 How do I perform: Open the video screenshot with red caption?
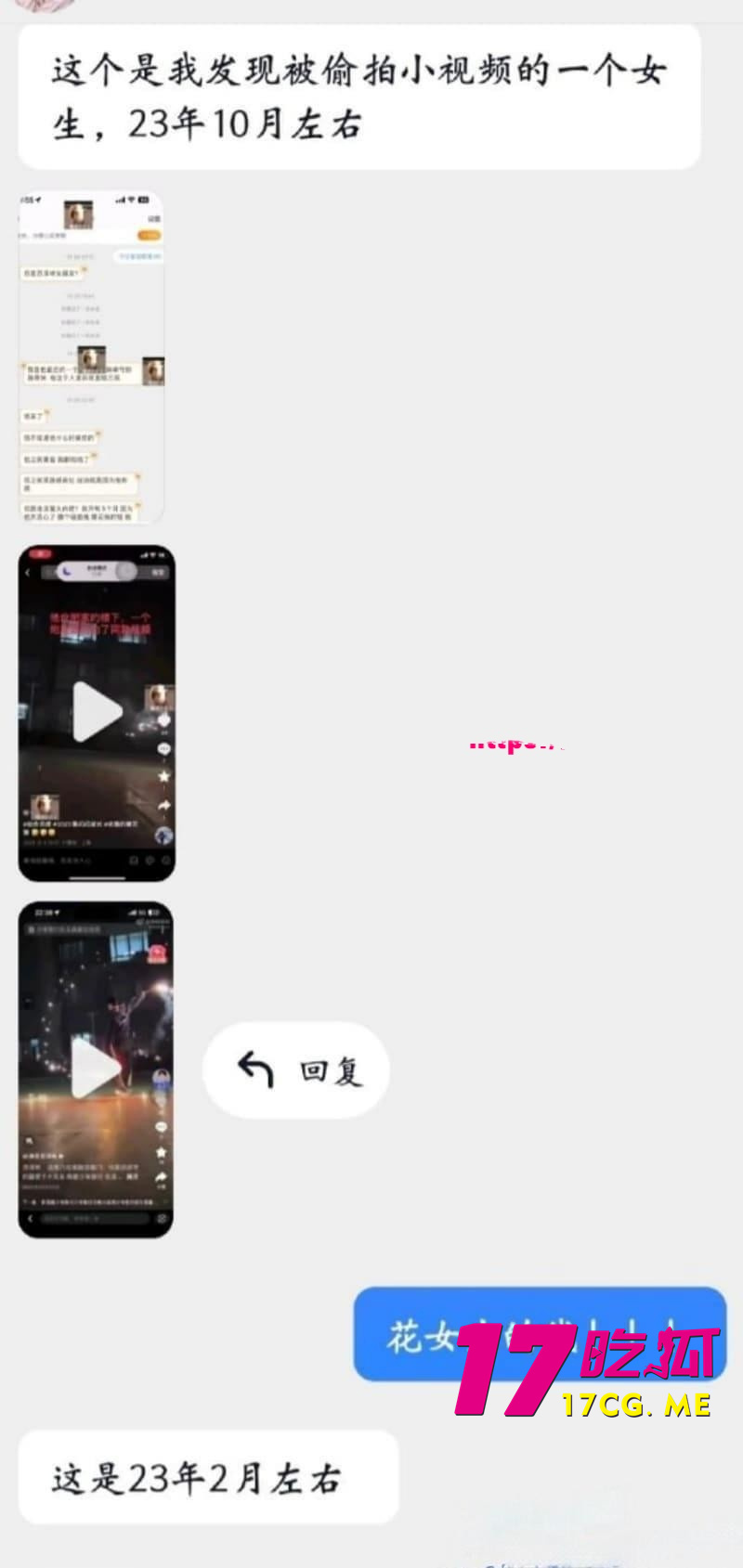[x=97, y=713]
